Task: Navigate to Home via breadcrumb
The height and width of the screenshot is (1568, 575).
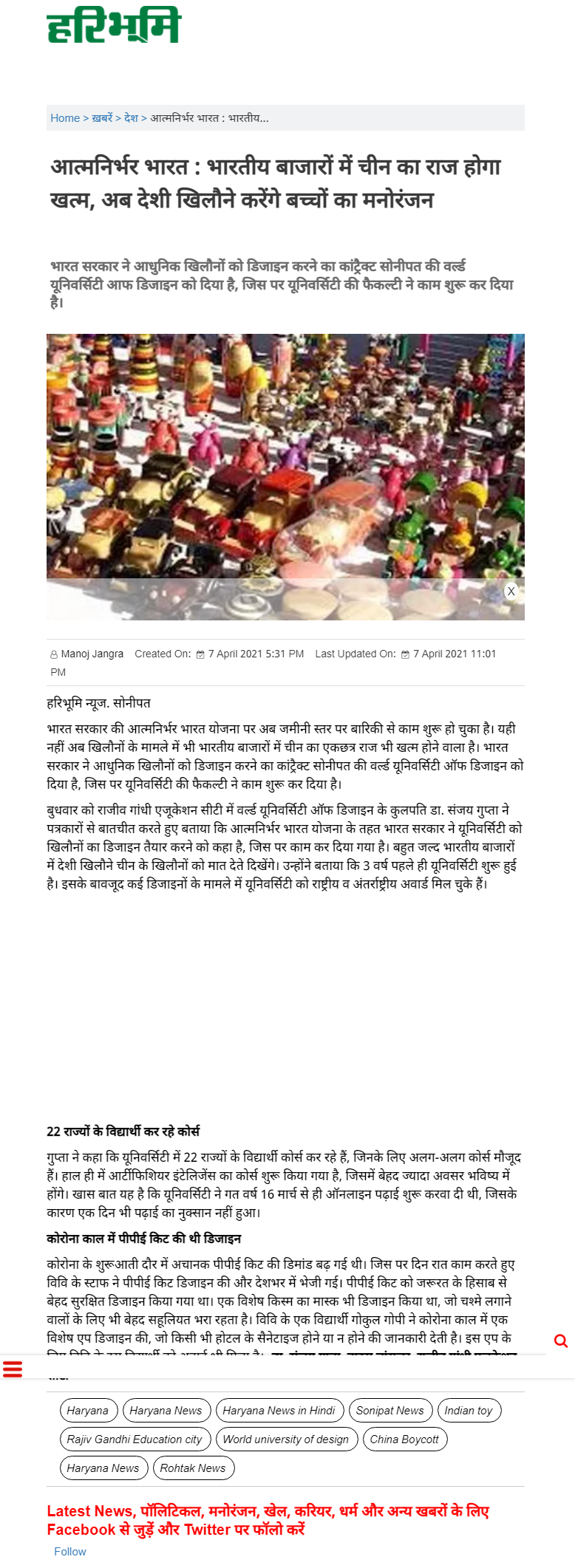Action: 64,117
